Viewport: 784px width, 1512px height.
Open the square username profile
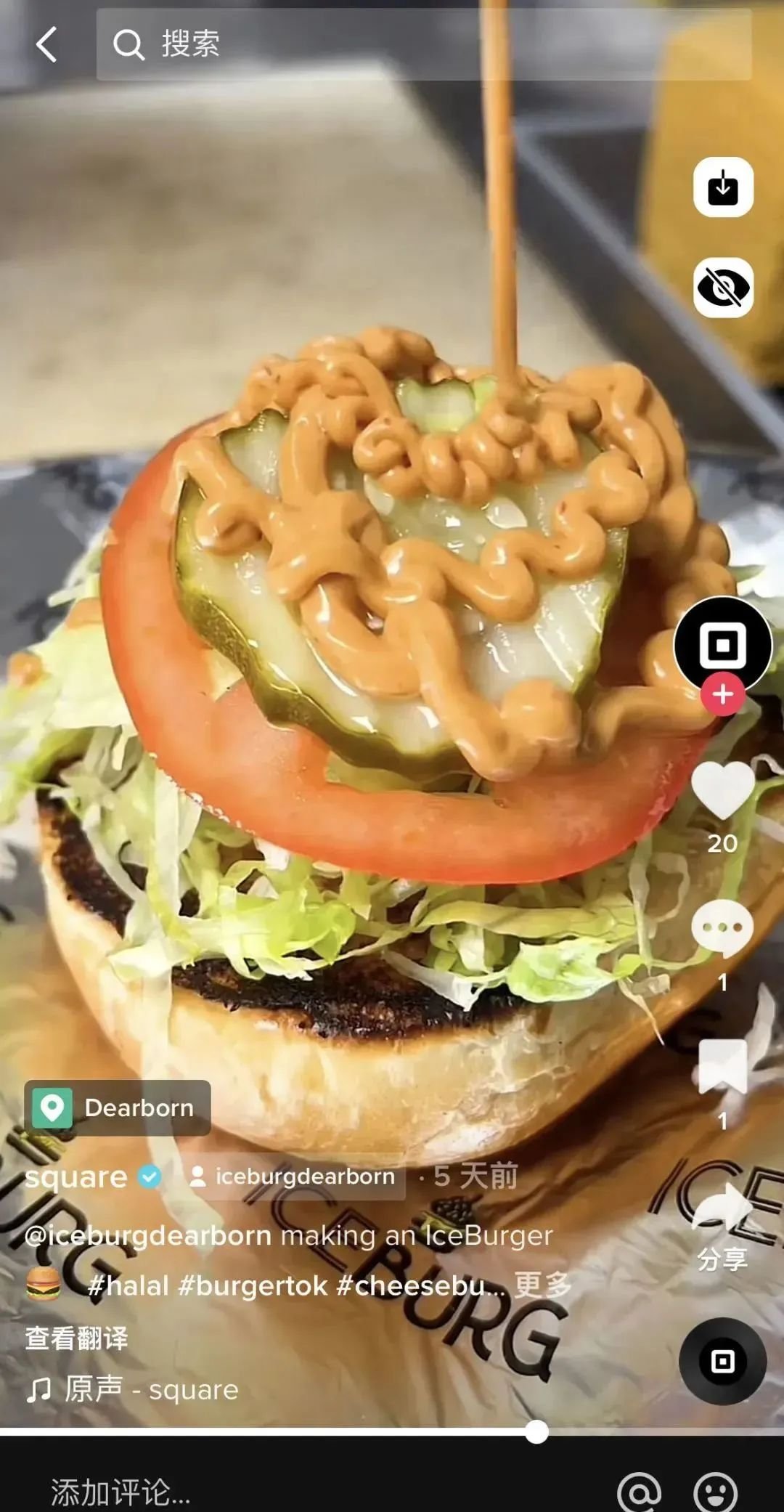[x=76, y=1176]
